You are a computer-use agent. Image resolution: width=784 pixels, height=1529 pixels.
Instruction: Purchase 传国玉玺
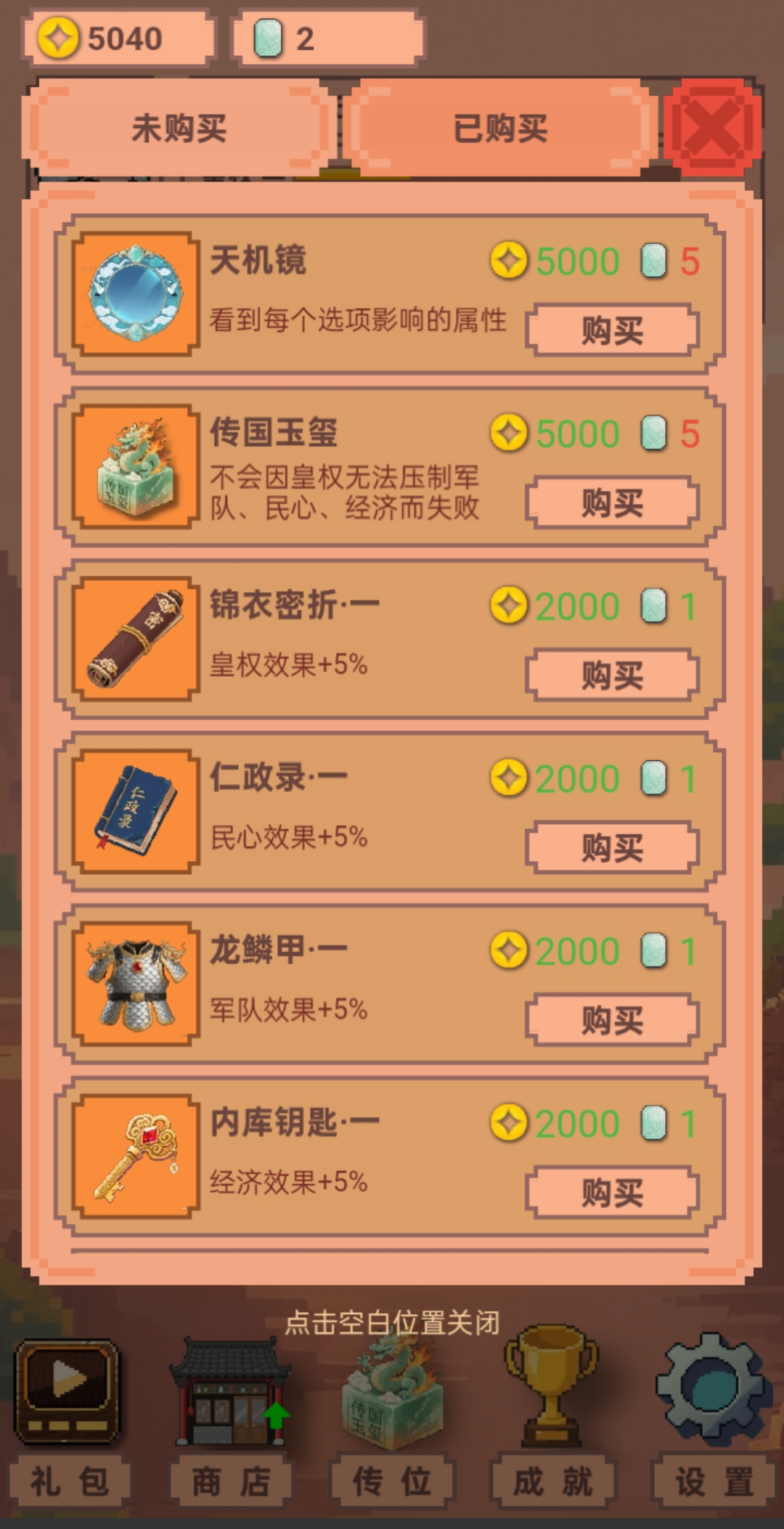(612, 502)
